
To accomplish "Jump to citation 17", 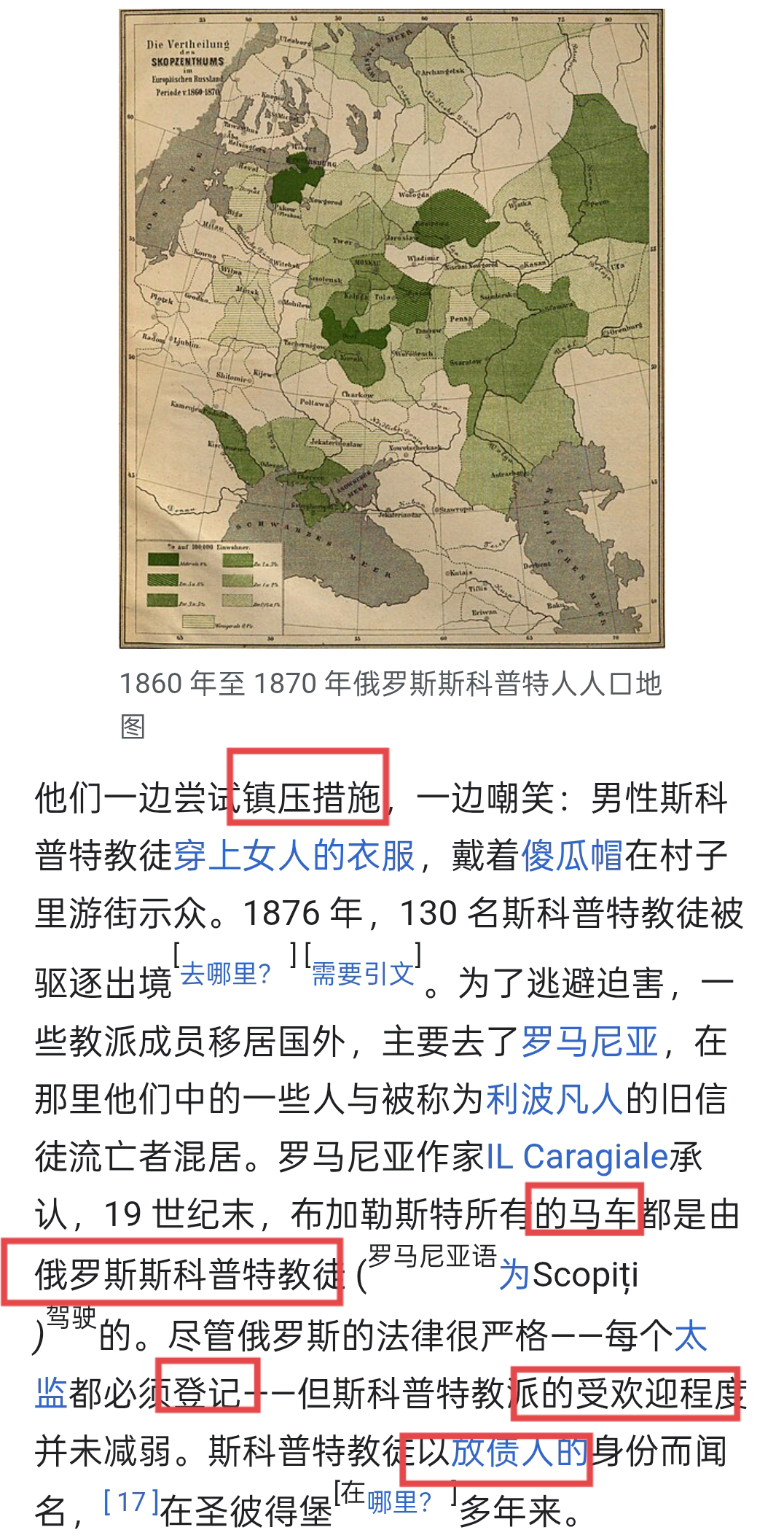I will tap(131, 1502).
